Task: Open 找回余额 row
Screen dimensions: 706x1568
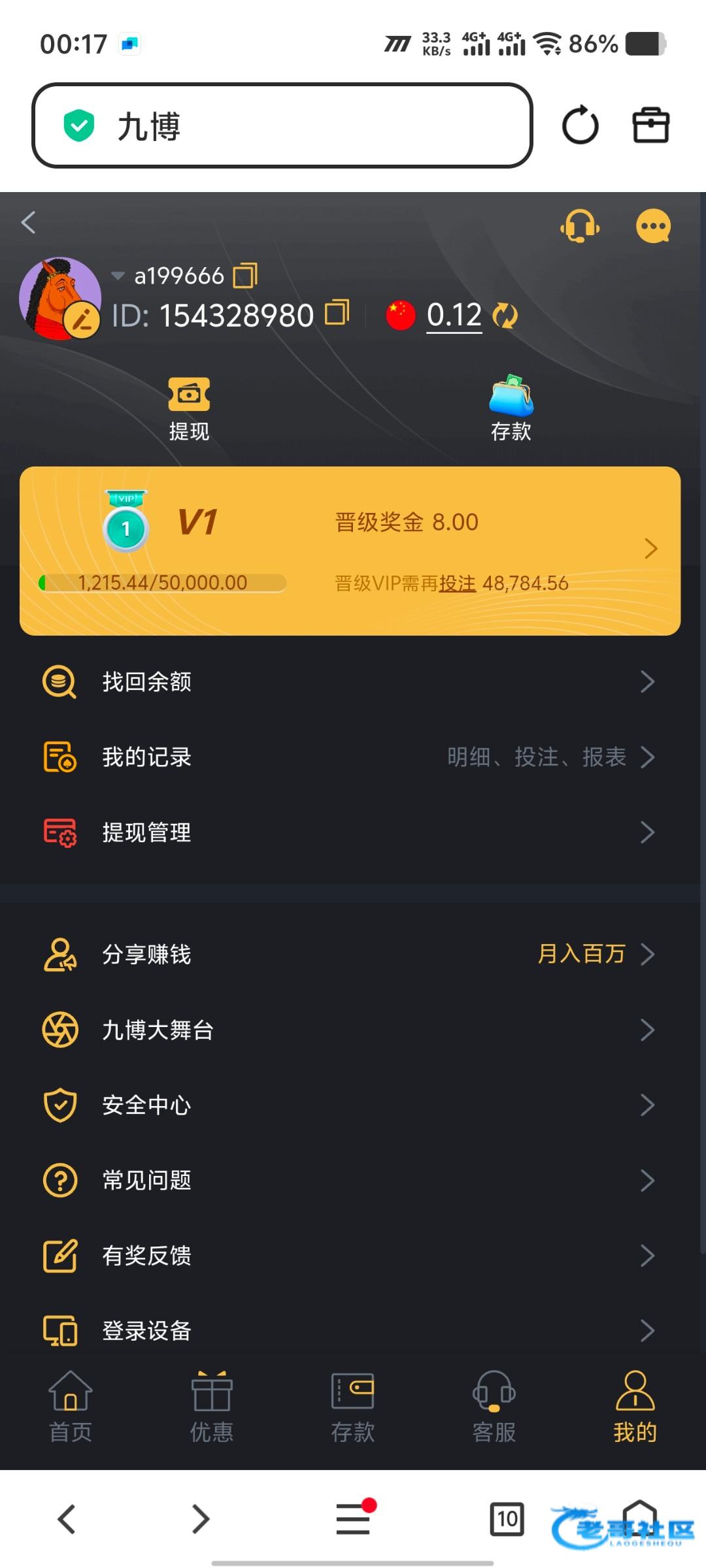Action: click(x=350, y=681)
